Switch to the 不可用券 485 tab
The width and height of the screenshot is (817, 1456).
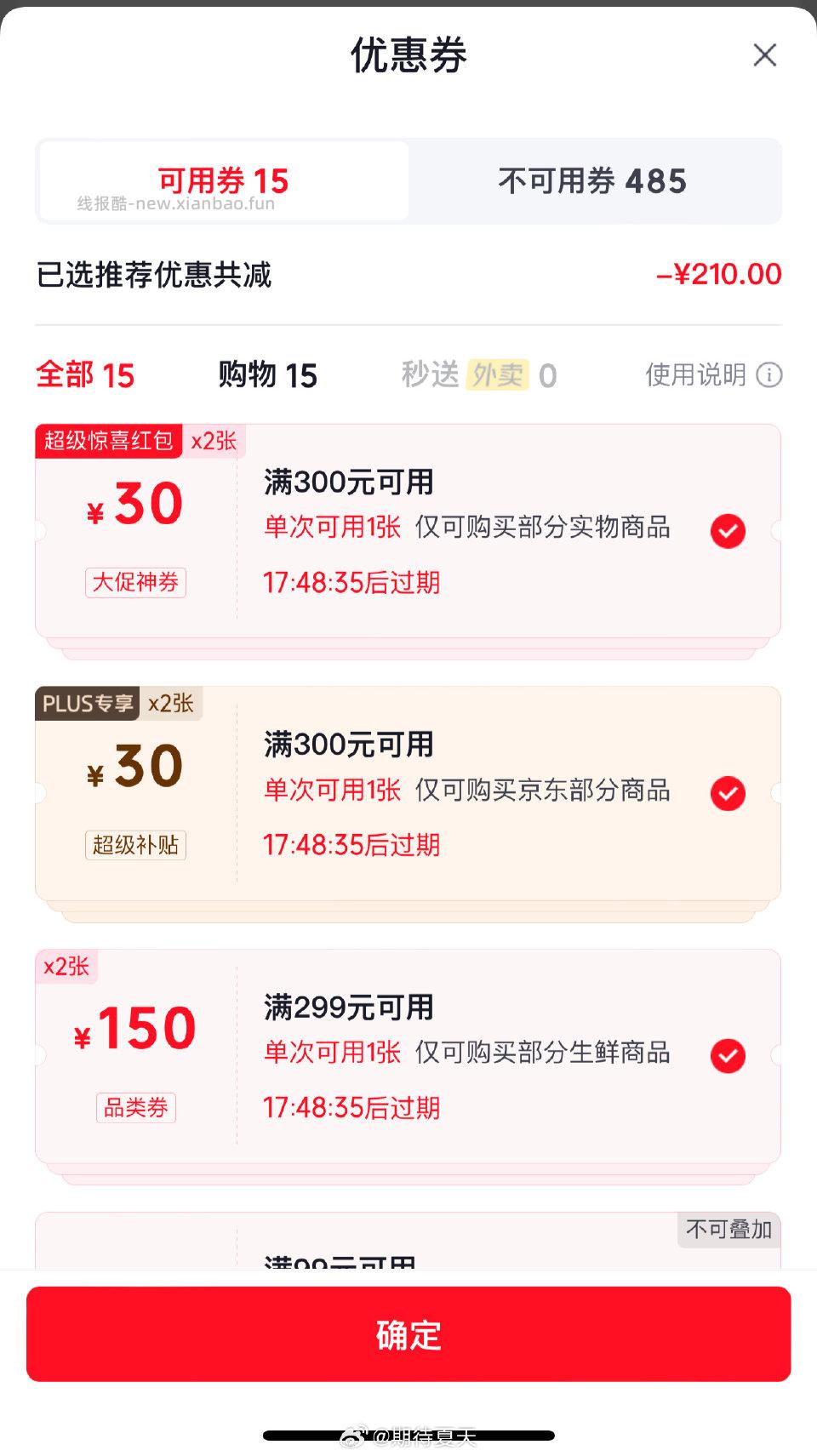pos(591,180)
